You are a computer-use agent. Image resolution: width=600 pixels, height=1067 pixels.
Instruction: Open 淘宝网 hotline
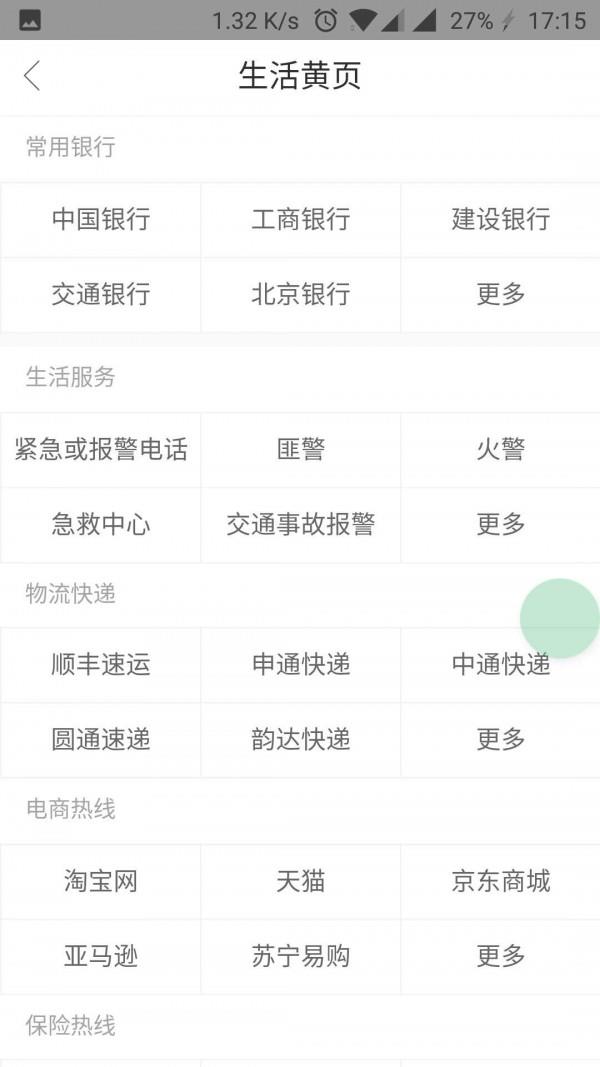[x=101, y=881]
